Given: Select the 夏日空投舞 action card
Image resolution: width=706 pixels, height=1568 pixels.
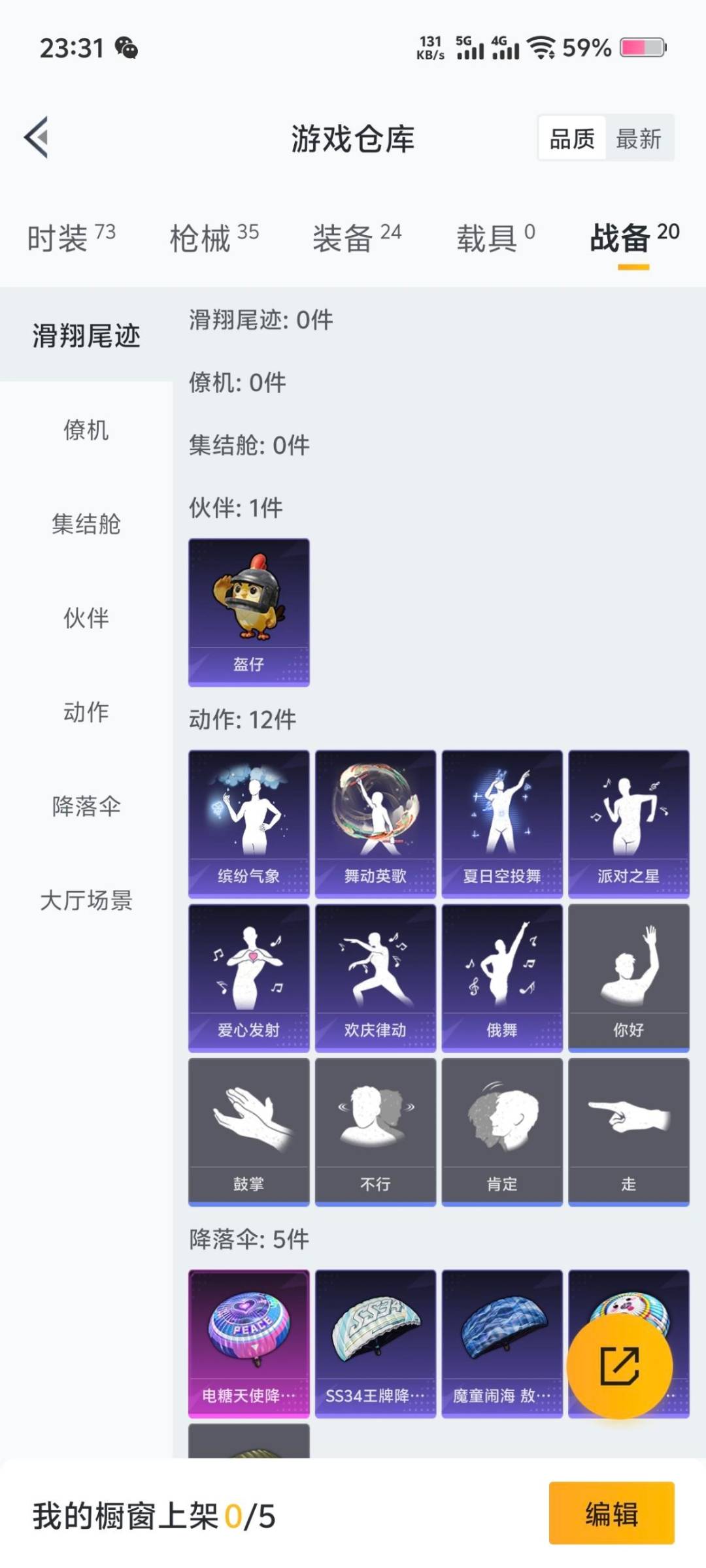Looking at the screenshot, I should (x=501, y=820).
